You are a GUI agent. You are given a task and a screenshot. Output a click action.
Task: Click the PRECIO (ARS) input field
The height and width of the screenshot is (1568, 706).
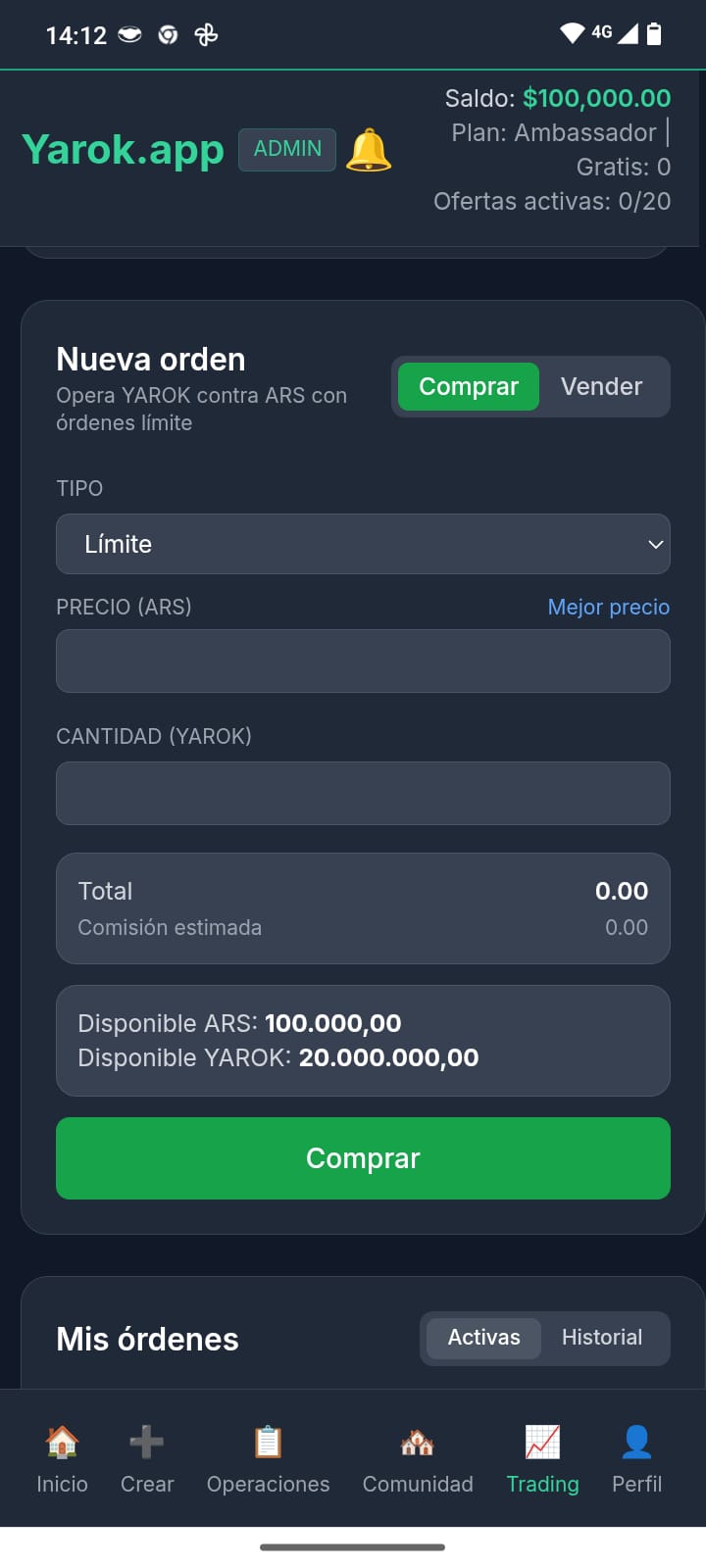363,661
